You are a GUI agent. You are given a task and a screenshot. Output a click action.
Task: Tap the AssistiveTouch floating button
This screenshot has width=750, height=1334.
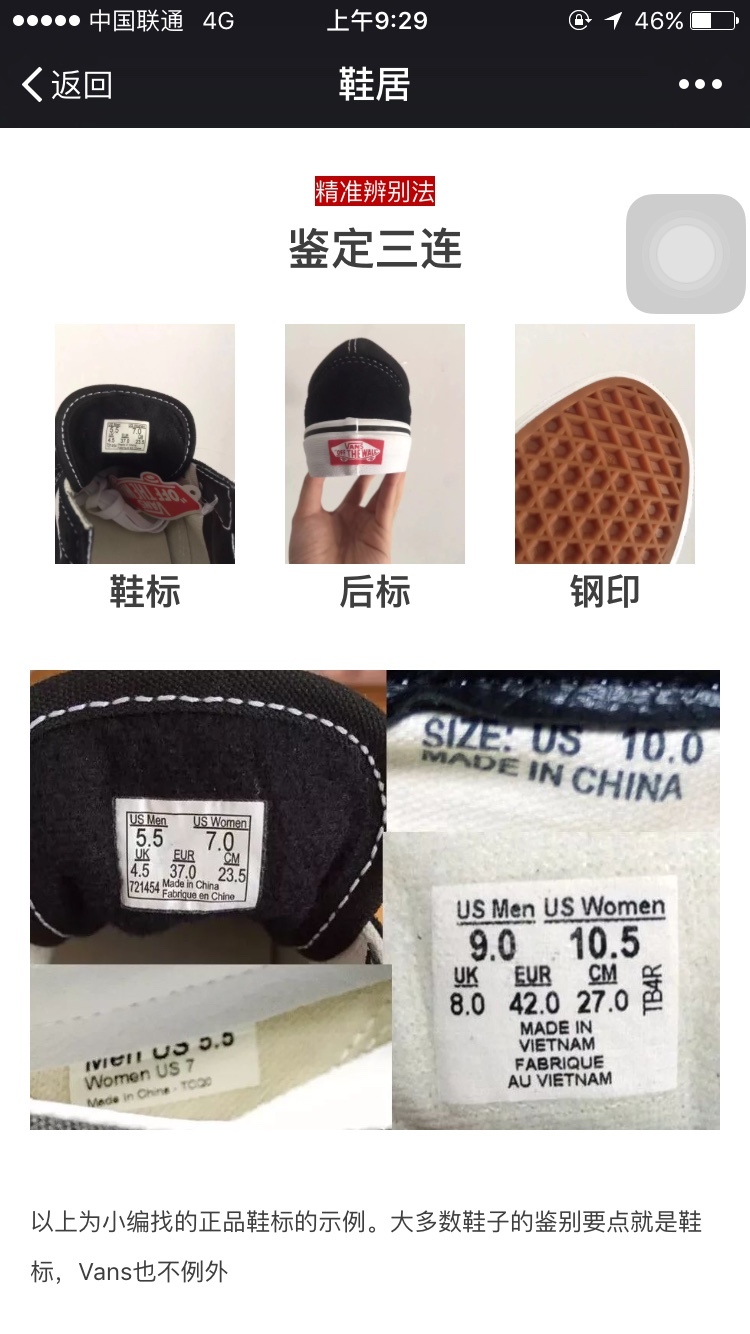pos(686,254)
